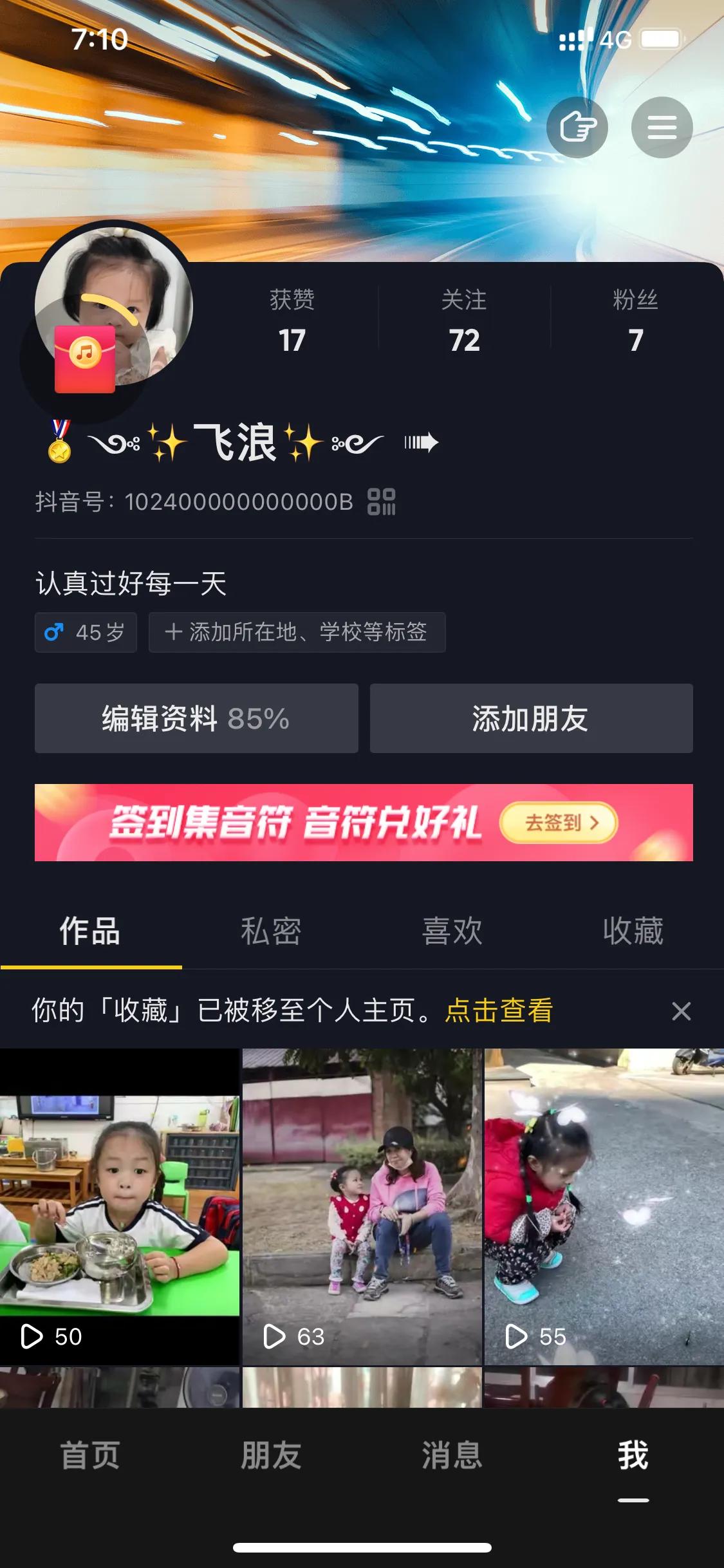Tap the 添加朋友 button
This screenshot has width=724, height=1568.
click(531, 718)
